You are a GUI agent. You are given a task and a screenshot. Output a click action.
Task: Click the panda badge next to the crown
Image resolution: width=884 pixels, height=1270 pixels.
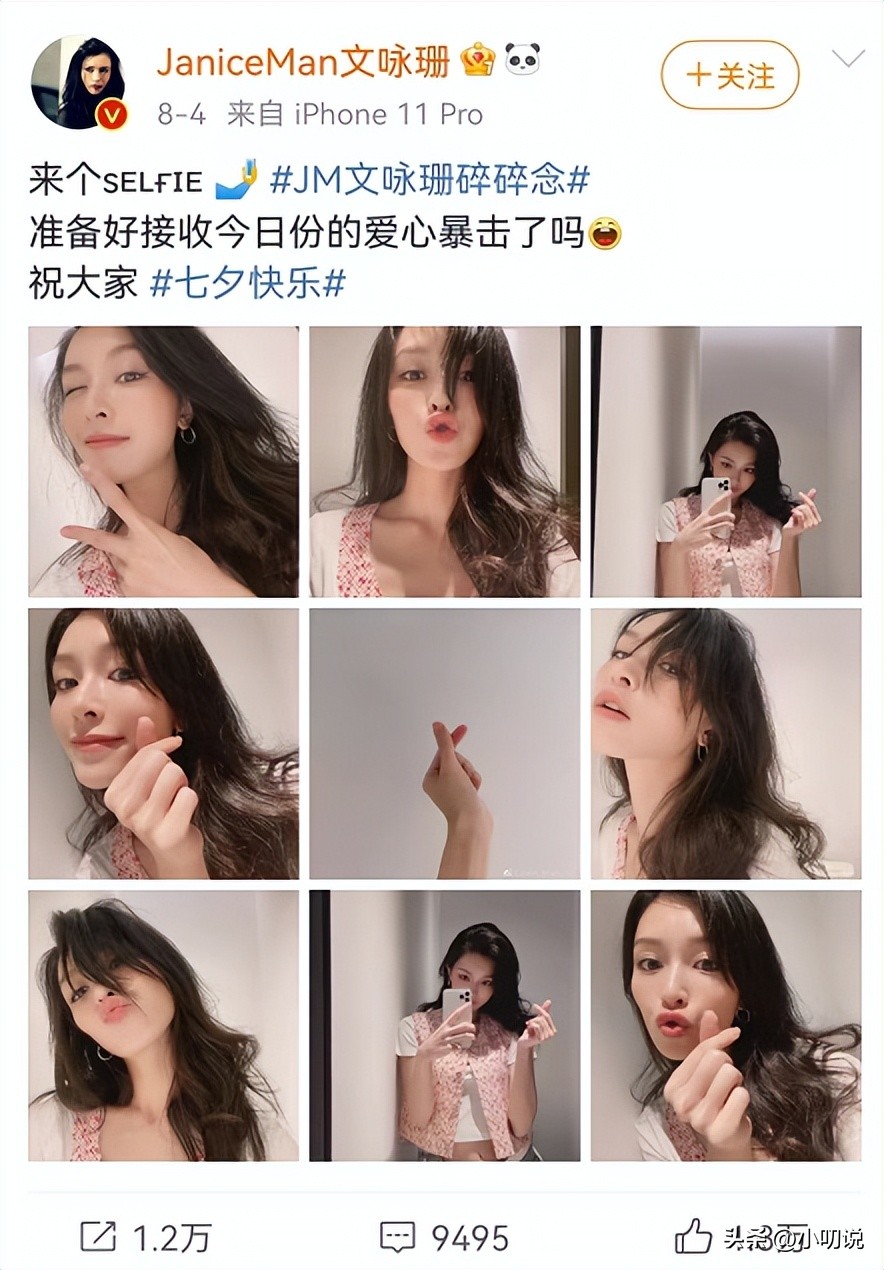click(521, 60)
